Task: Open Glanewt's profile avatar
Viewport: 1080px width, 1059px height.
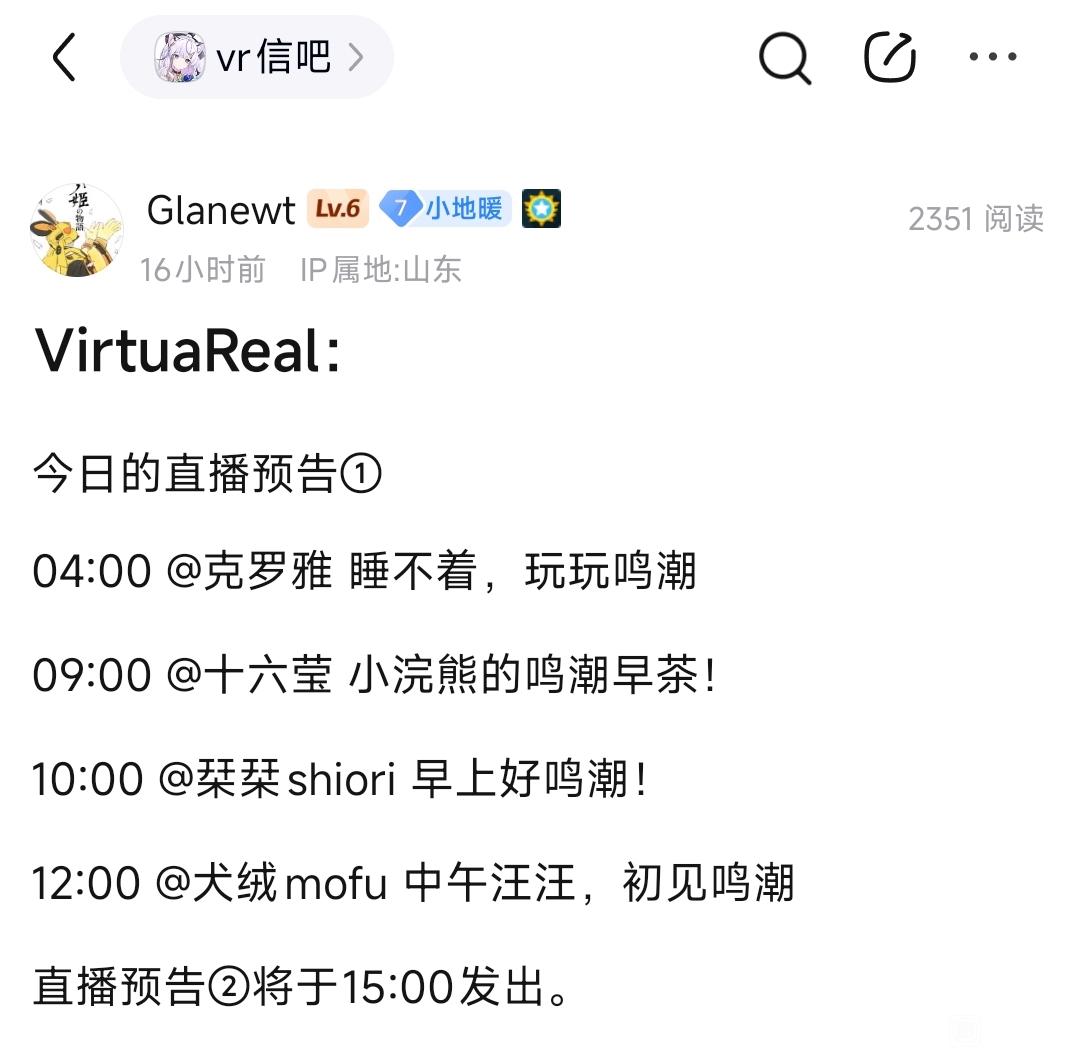Action: click(x=77, y=230)
